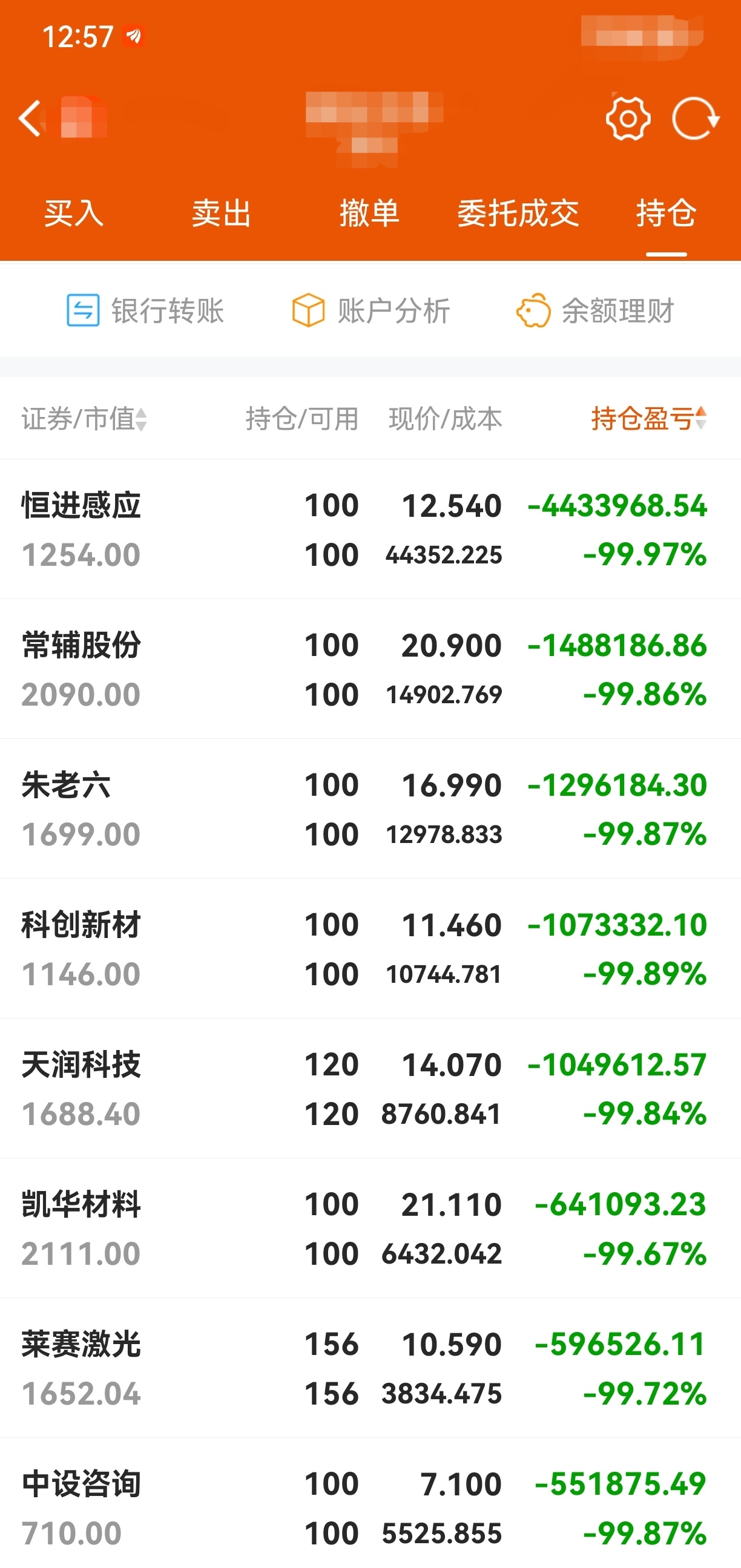Switch to the 买入 tab
Image resolution: width=741 pixels, height=1568 pixels.
click(x=74, y=213)
